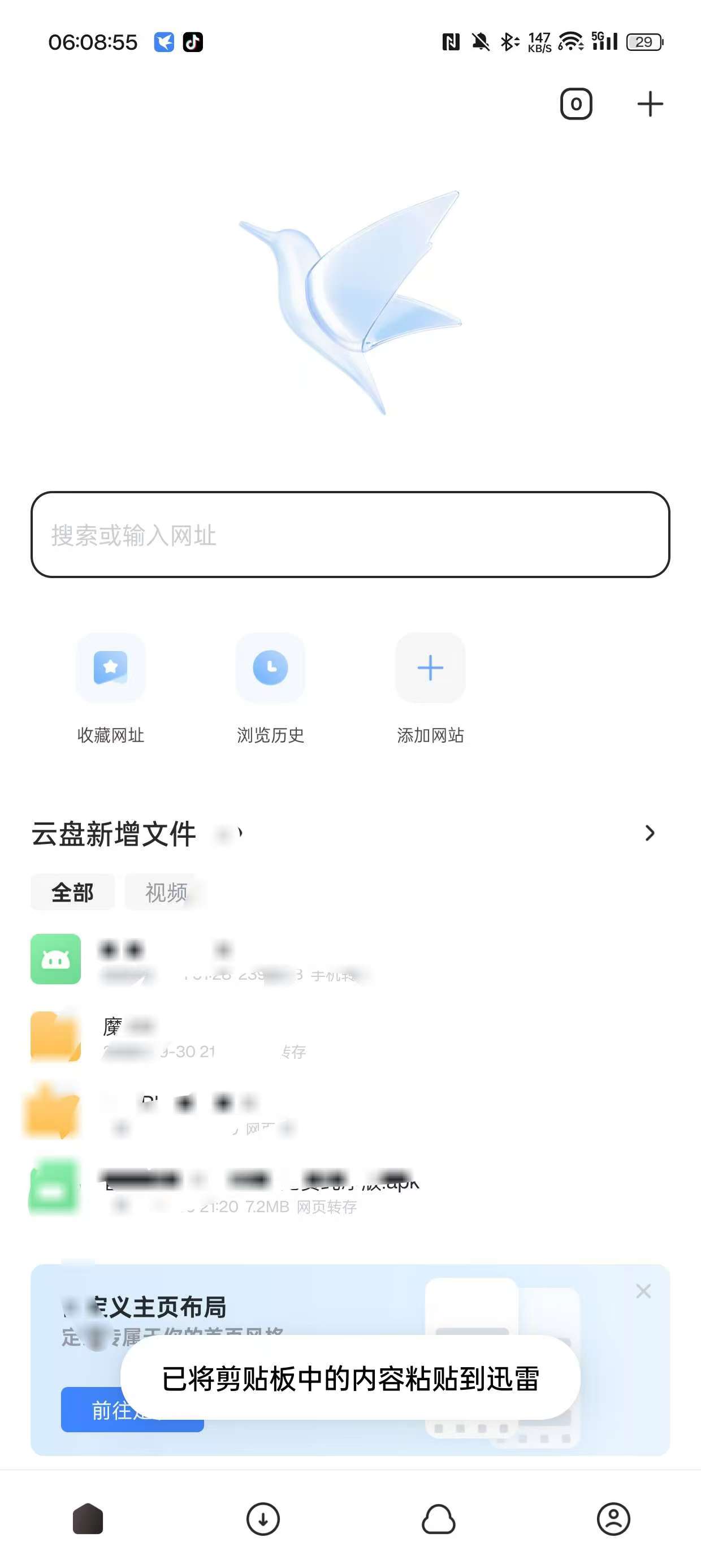This screenshot has height=1568, width=701.
Task: Open a new tab with plus icon
Action: [x=650, y=104]
